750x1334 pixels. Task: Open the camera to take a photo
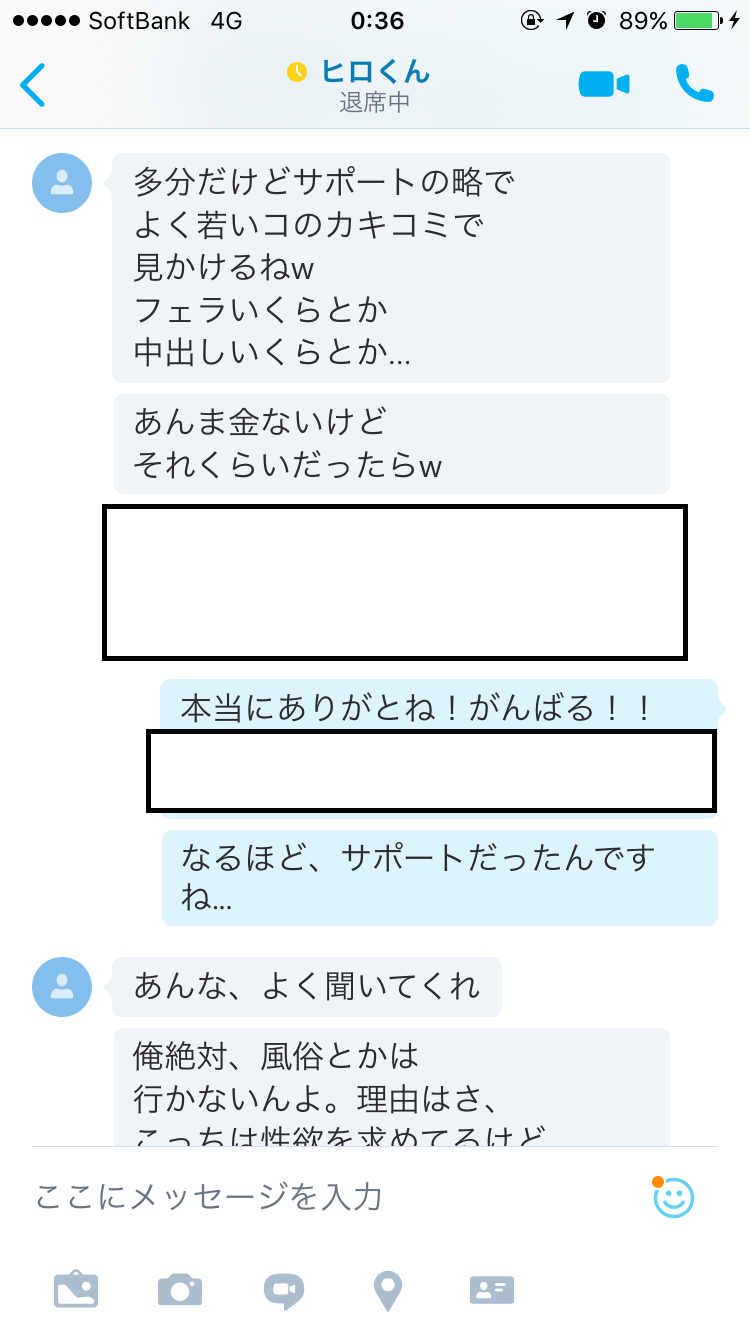click(180, 1290)
